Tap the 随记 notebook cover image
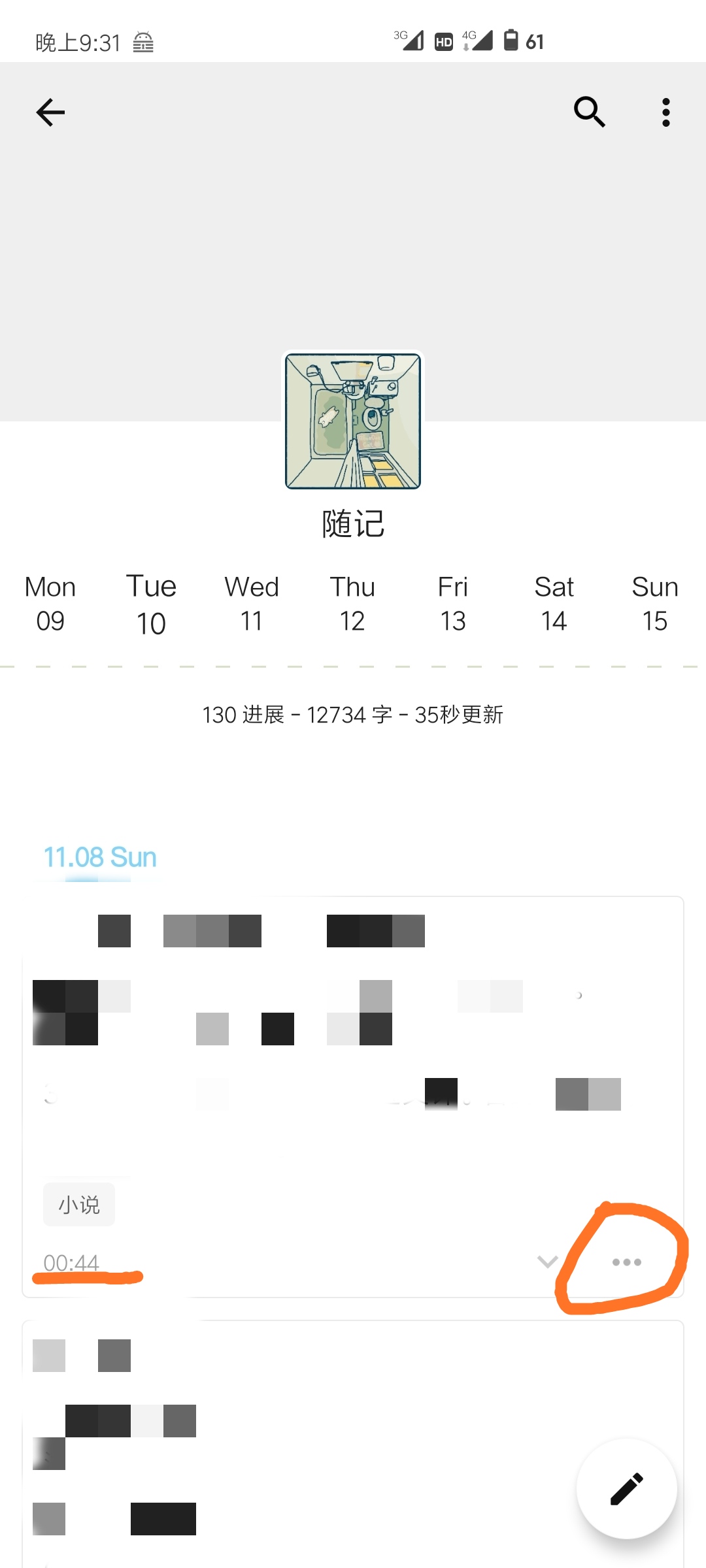Image resolution: width=706 pixels, height=1568 pixels. [x=353, y=421]
